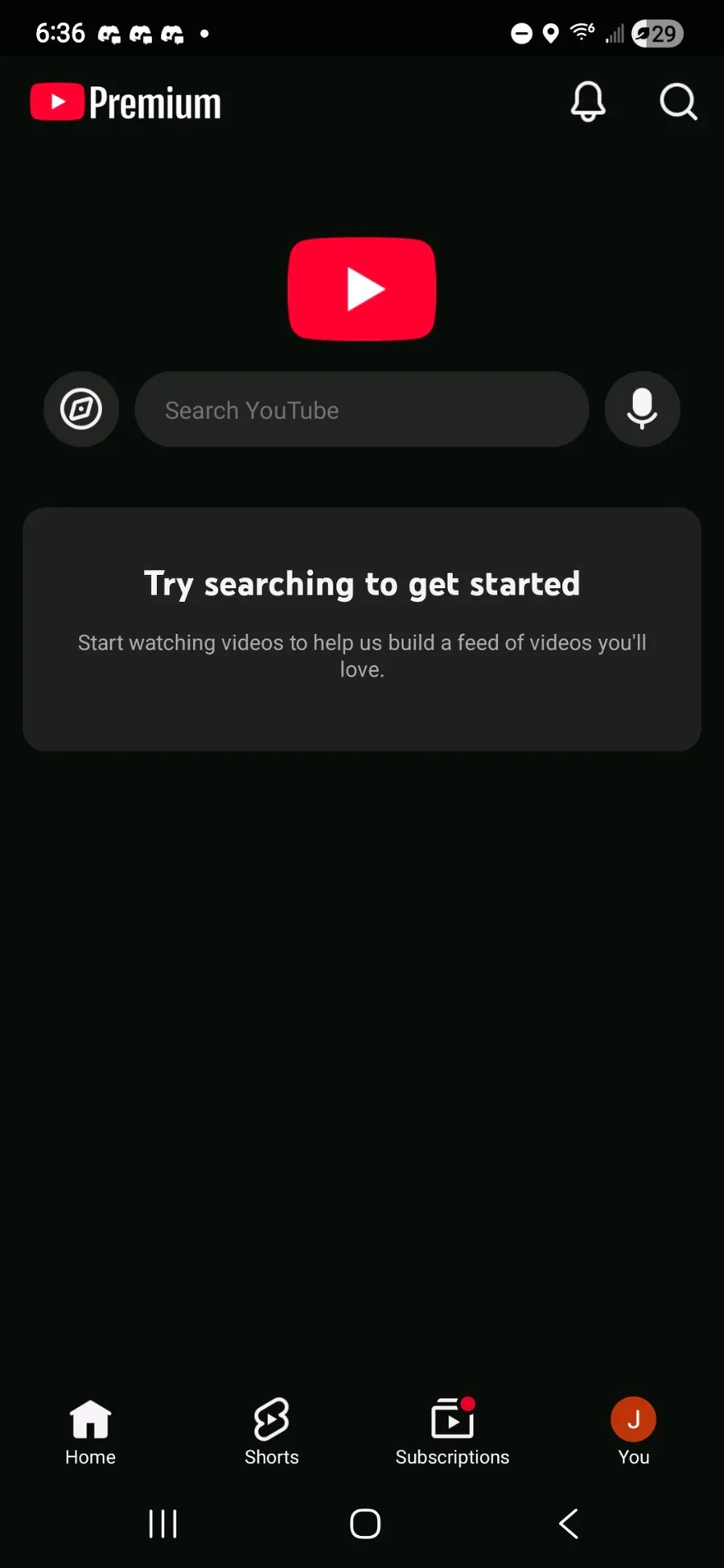Tap the Search YouTube field
Image resolution: width=724 pixels, height=1568 pixels.
point(362,409)
